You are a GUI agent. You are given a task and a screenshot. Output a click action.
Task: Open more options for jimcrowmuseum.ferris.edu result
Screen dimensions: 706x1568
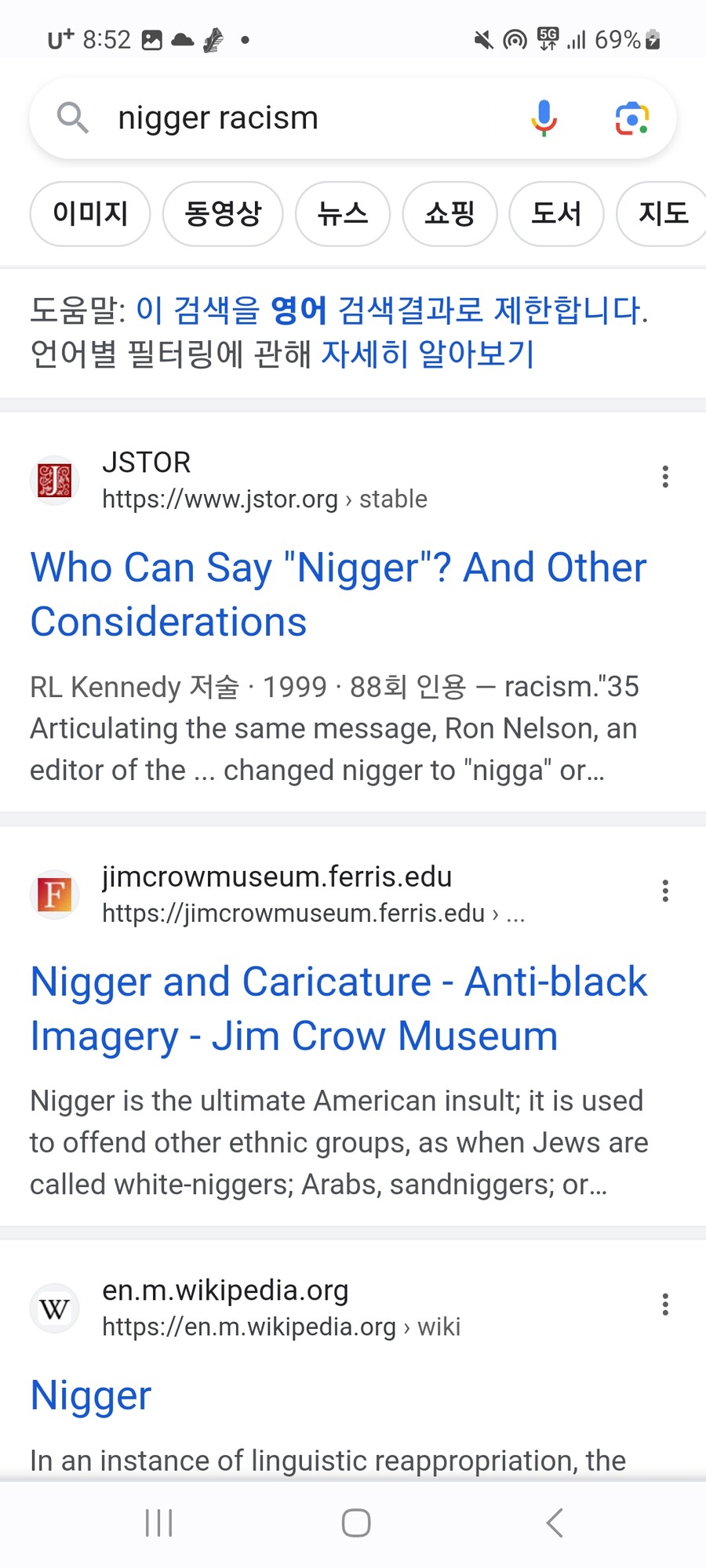click(665, 891)
